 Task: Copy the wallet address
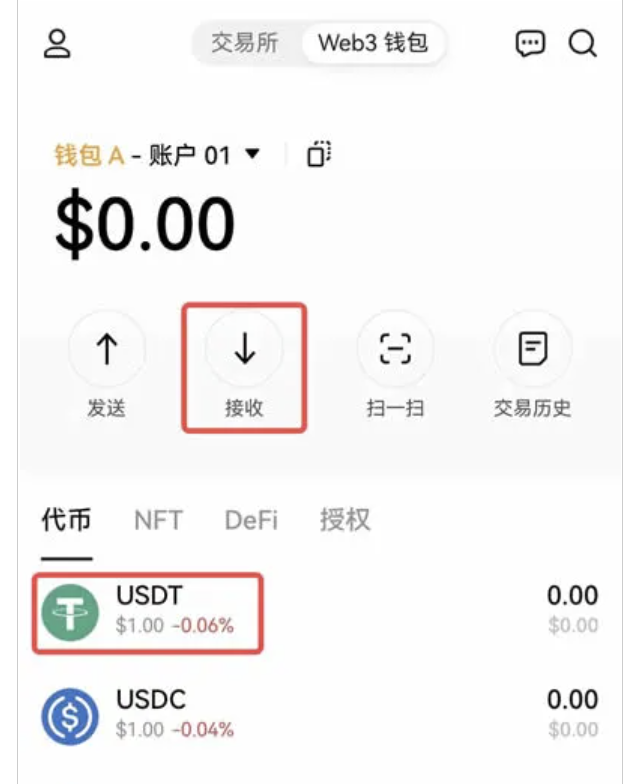319,154
